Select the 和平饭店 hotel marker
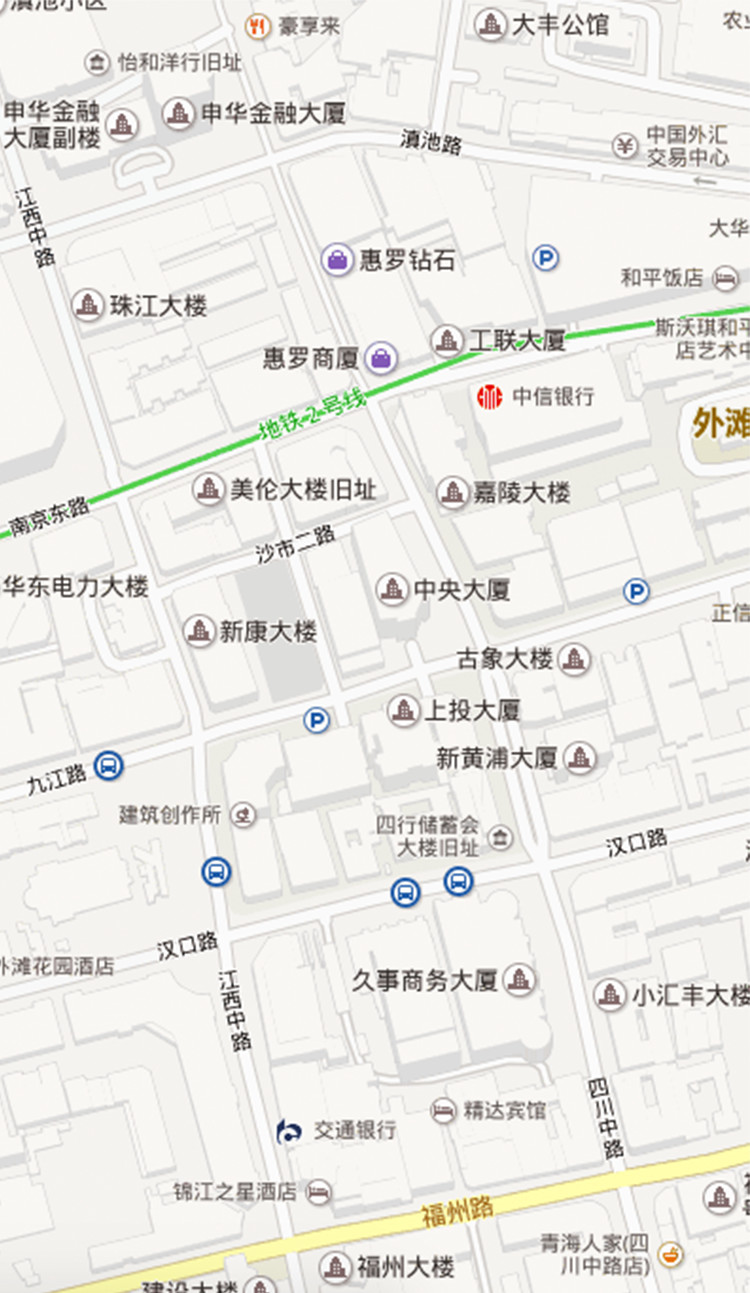The height and width of the screenshot is (1293, 750). coord(726,277)
